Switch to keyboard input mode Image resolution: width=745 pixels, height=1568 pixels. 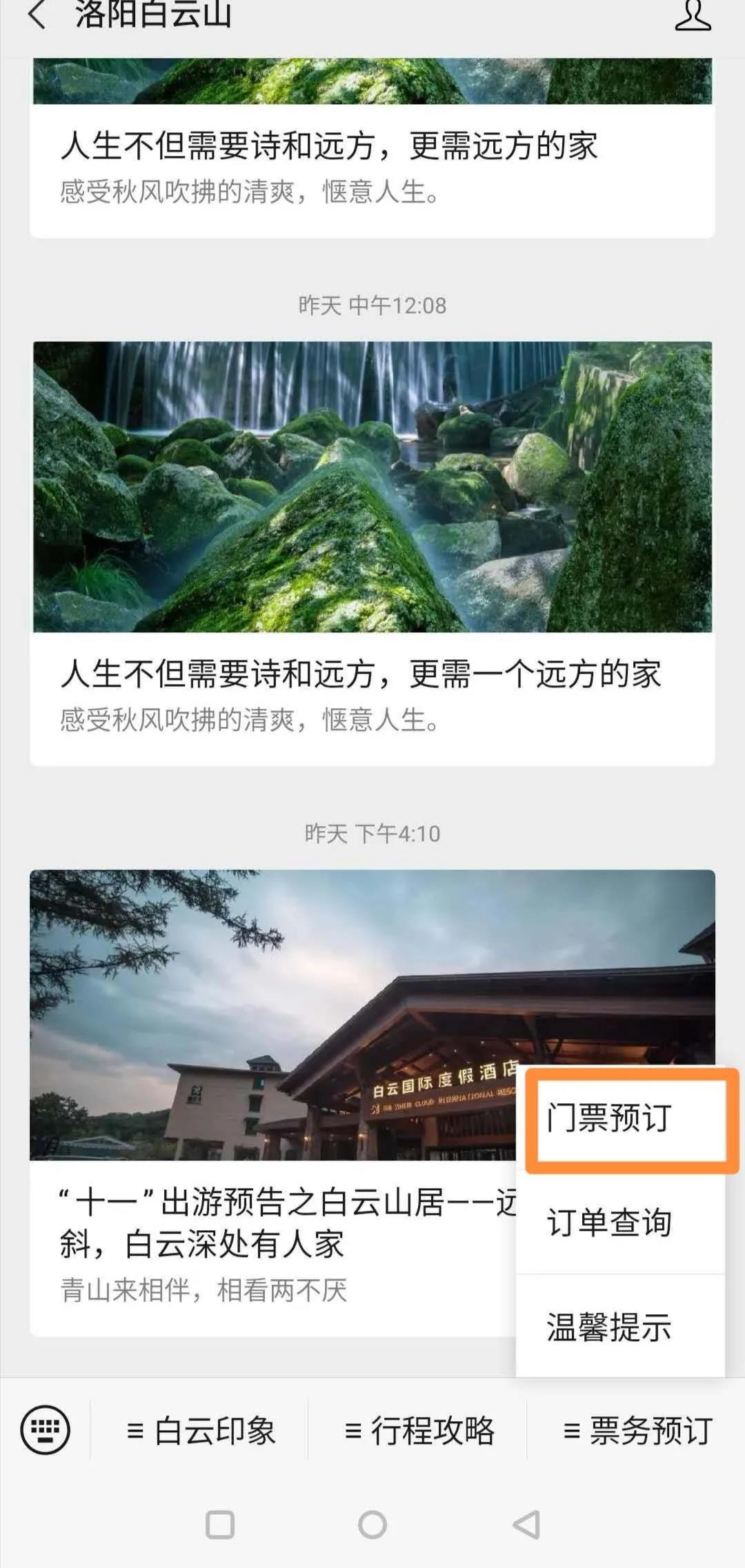point(46,1430)
